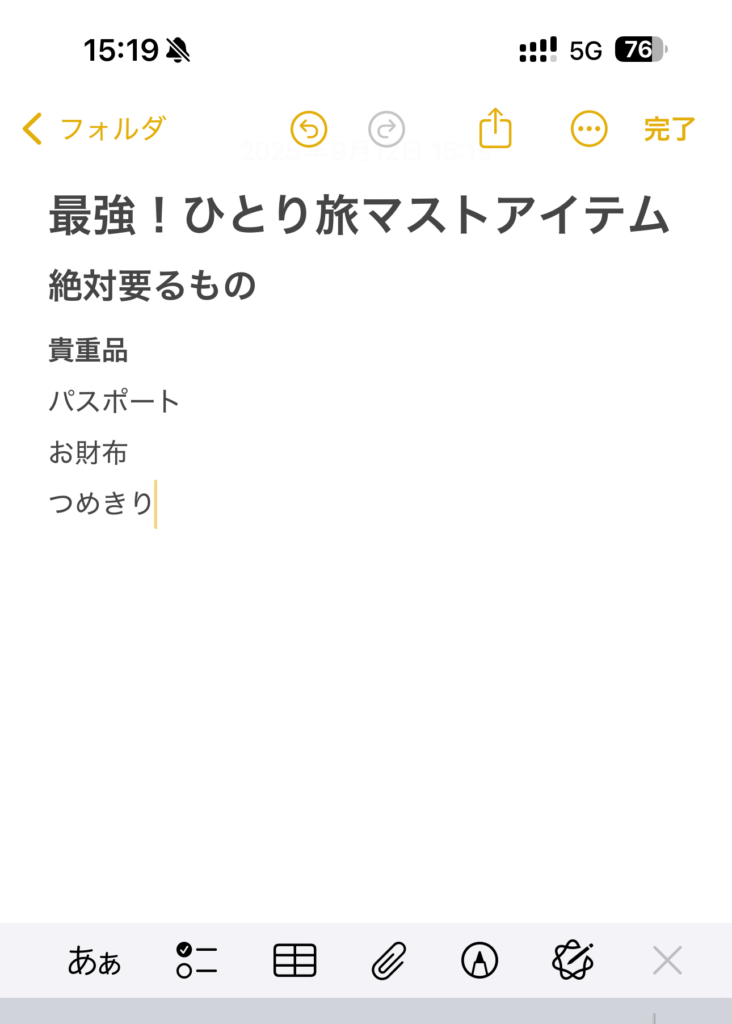The image size is (732, 1024).
Task: Attach a file with the paperclip
Action: pyautogui.click(x=388, y=961)
